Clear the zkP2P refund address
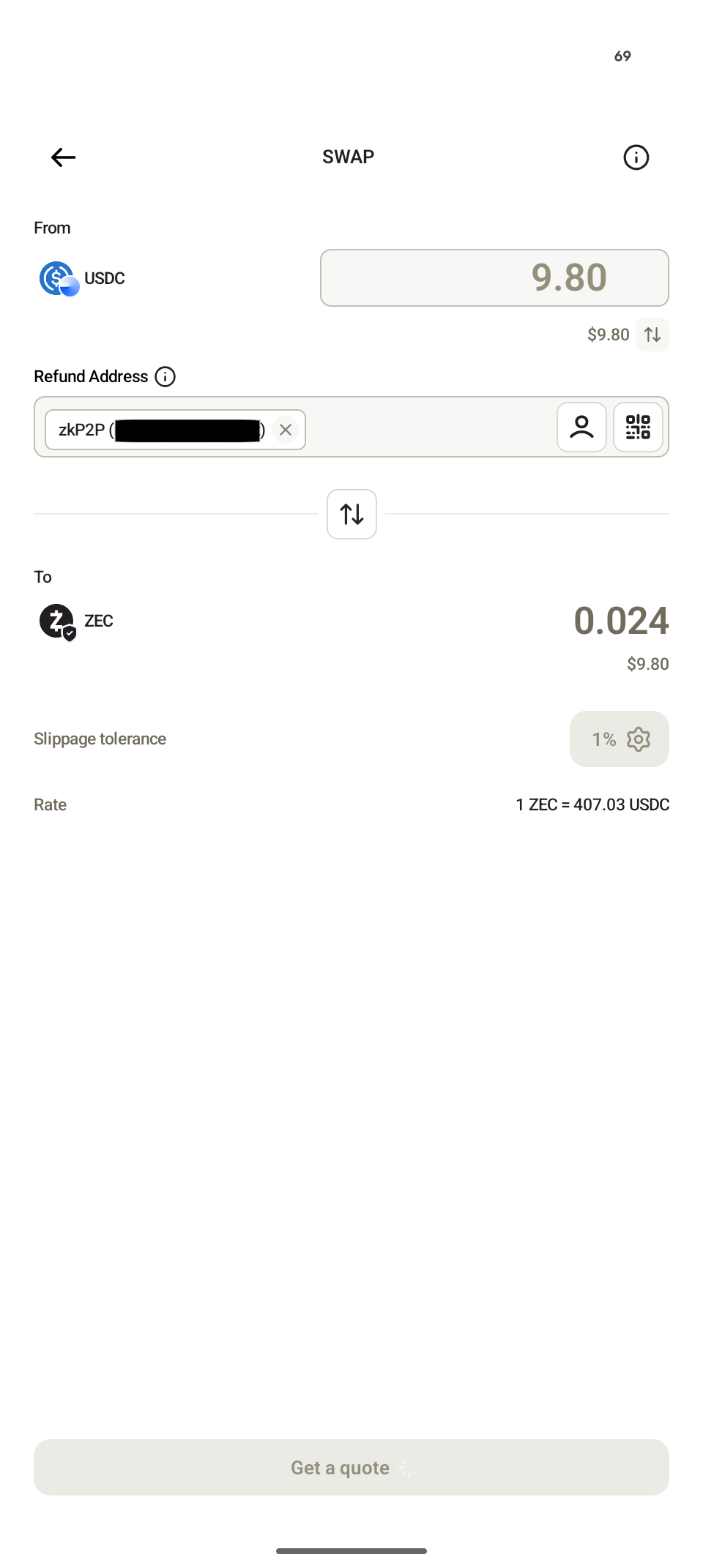Image resolution: width=703 pixels, height=1568 pixels. (286, 430)
